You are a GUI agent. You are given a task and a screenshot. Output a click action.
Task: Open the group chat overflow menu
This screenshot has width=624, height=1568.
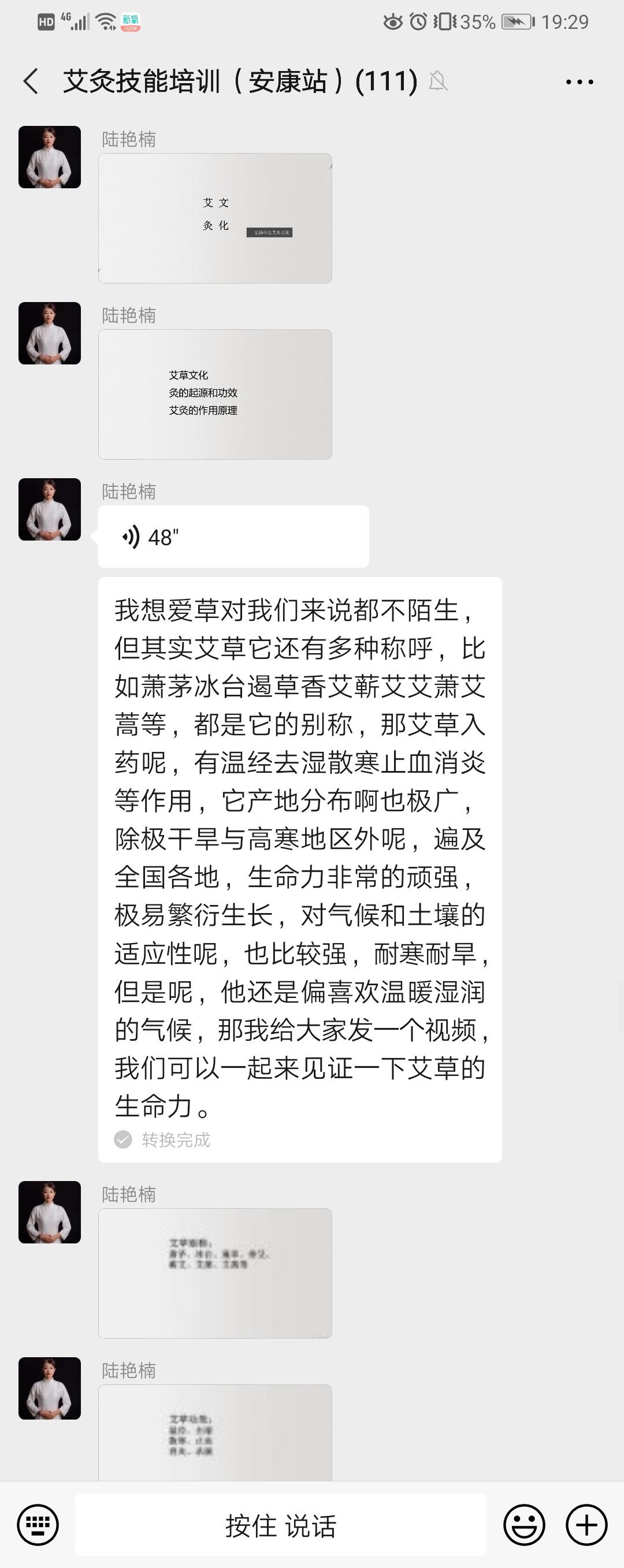579,81
